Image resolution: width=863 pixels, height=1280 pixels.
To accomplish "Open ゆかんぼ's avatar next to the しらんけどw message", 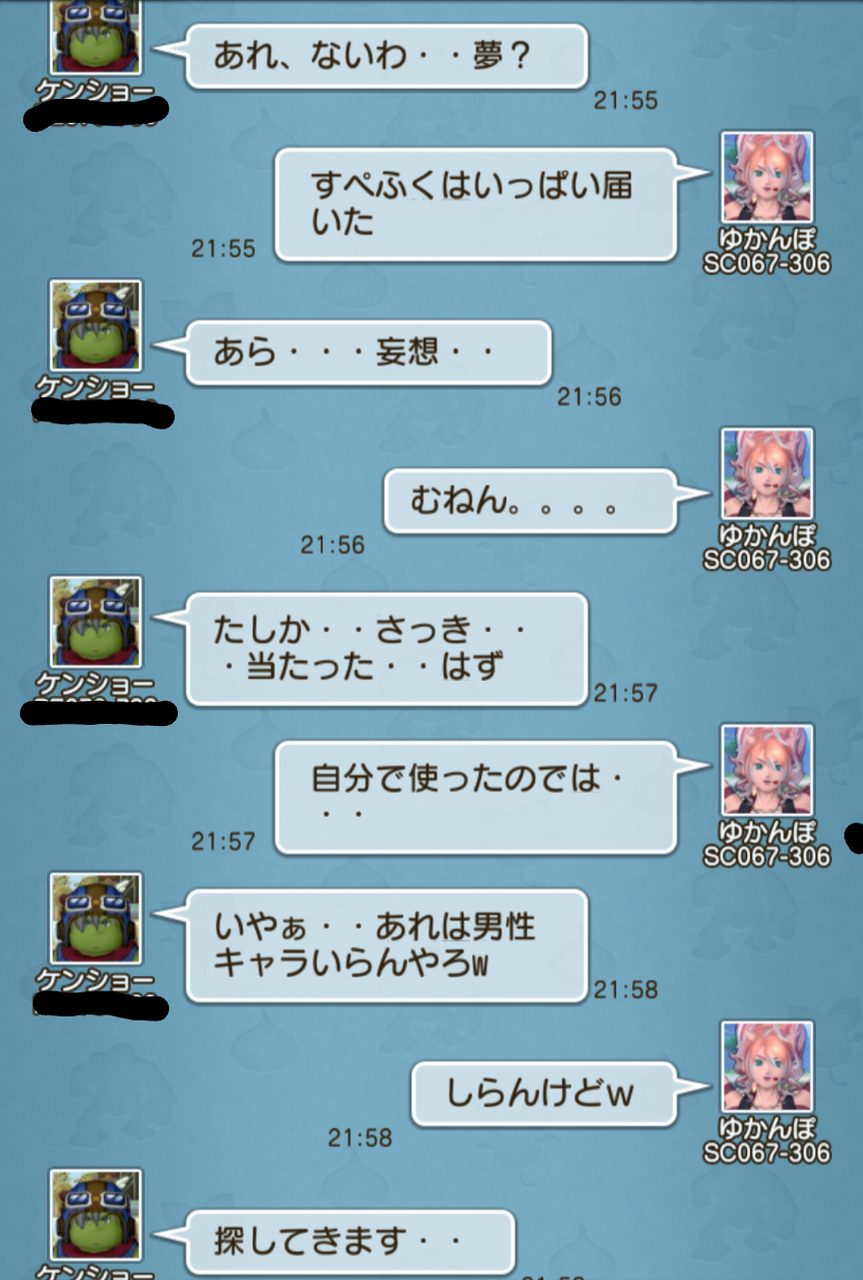I will [767, 1067].
